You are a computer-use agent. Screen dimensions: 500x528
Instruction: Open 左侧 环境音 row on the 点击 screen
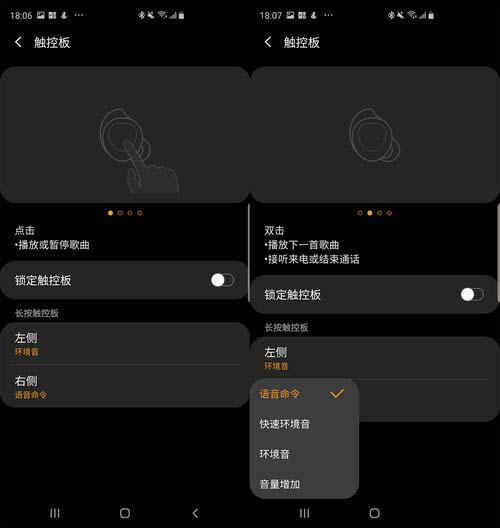(125, 344)
